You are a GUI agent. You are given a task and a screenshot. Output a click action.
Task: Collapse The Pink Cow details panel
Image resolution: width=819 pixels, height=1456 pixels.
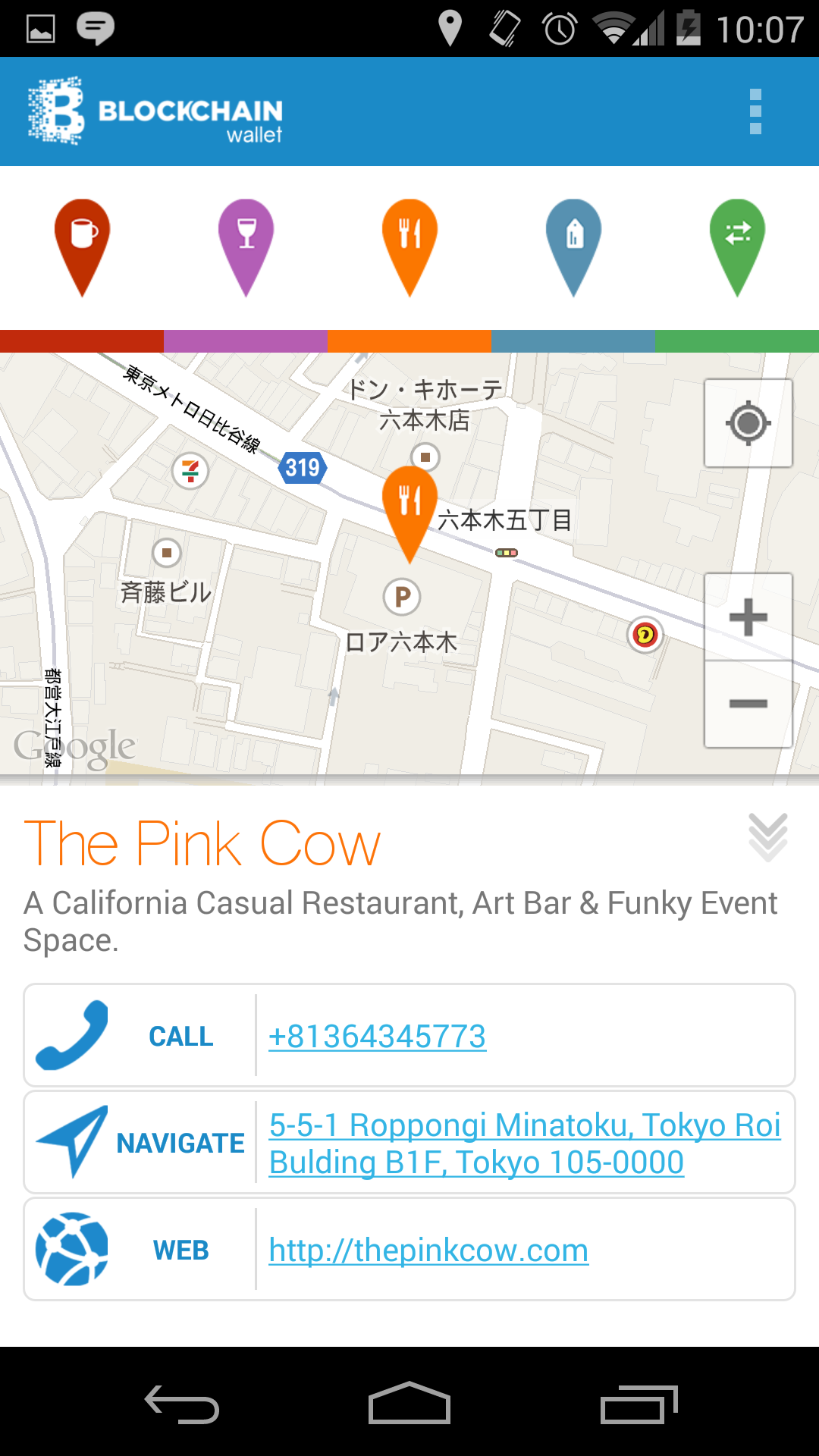pos(767,837)
